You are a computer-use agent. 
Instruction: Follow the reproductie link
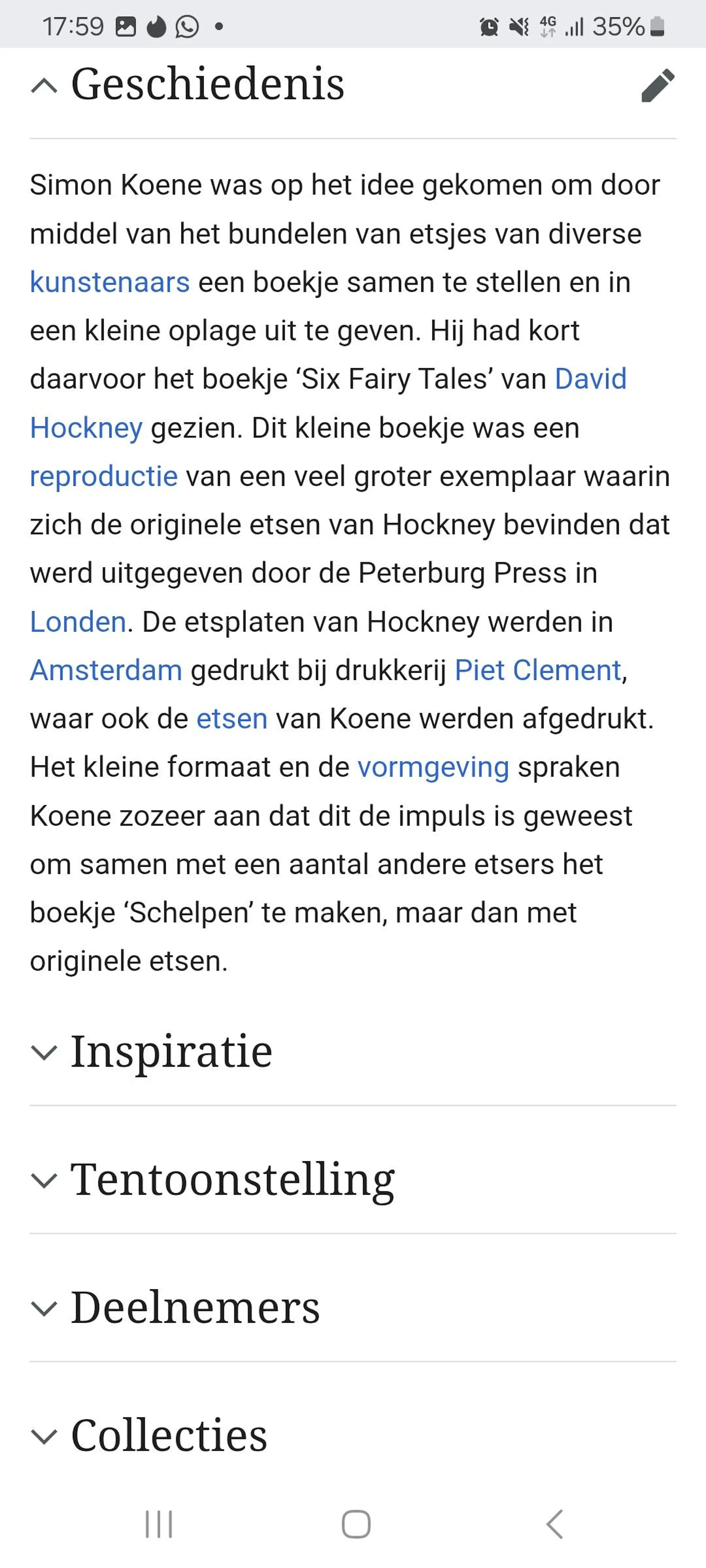(x=103, y=477)
